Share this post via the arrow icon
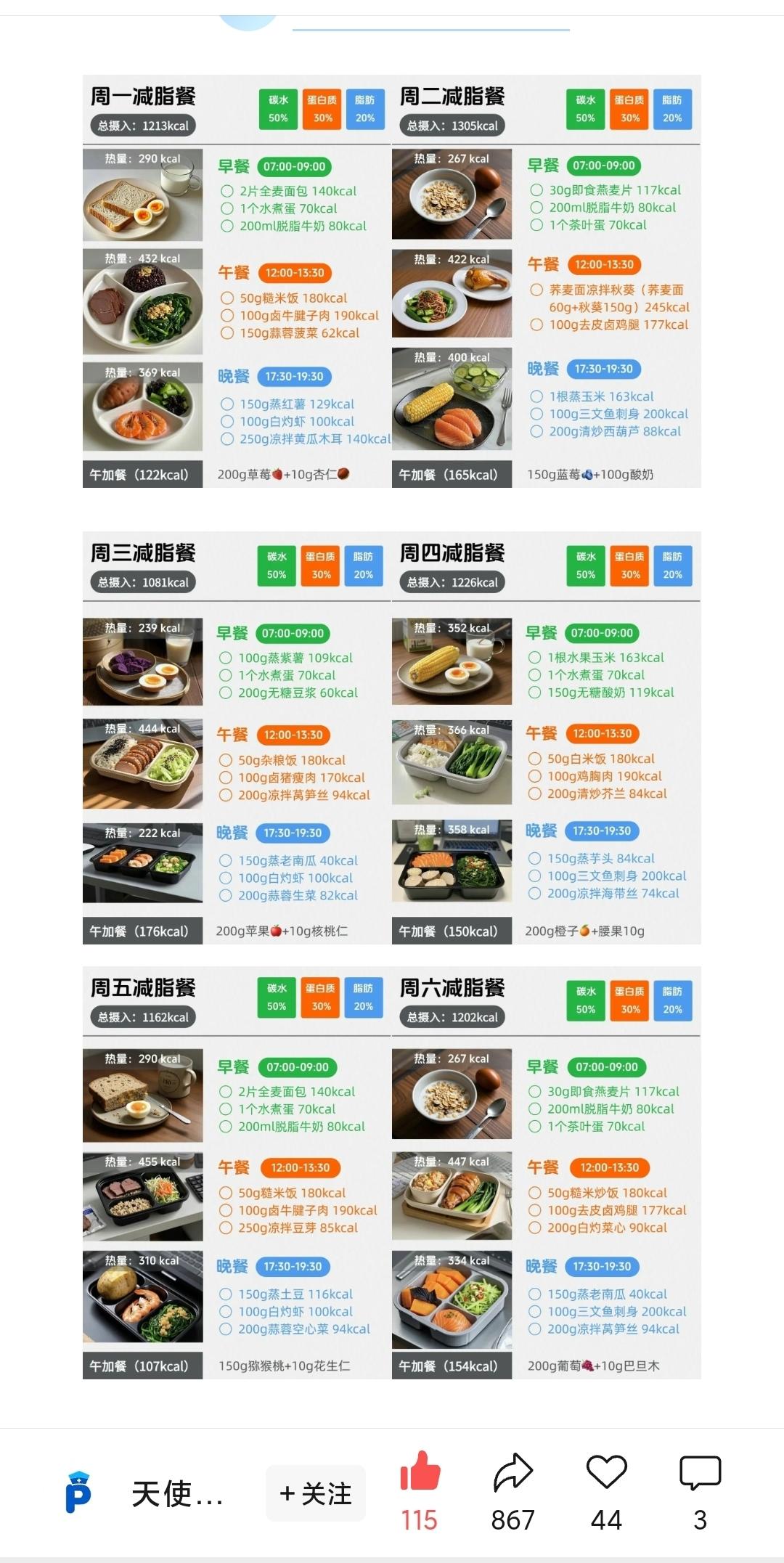Viewport: 784px width, 1563px height. [513, 1474]
